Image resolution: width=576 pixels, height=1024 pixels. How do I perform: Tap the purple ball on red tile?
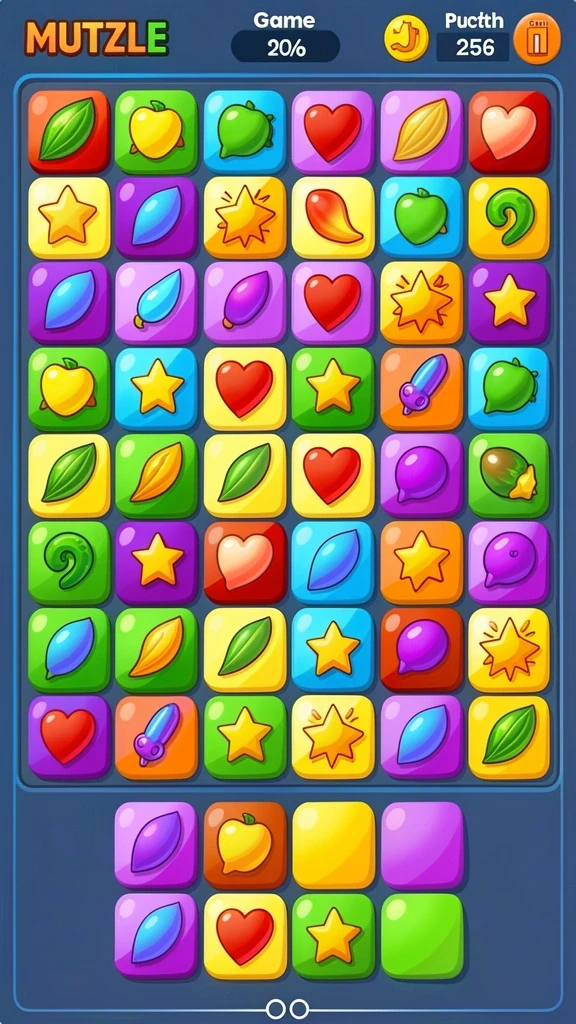(421, 649)
